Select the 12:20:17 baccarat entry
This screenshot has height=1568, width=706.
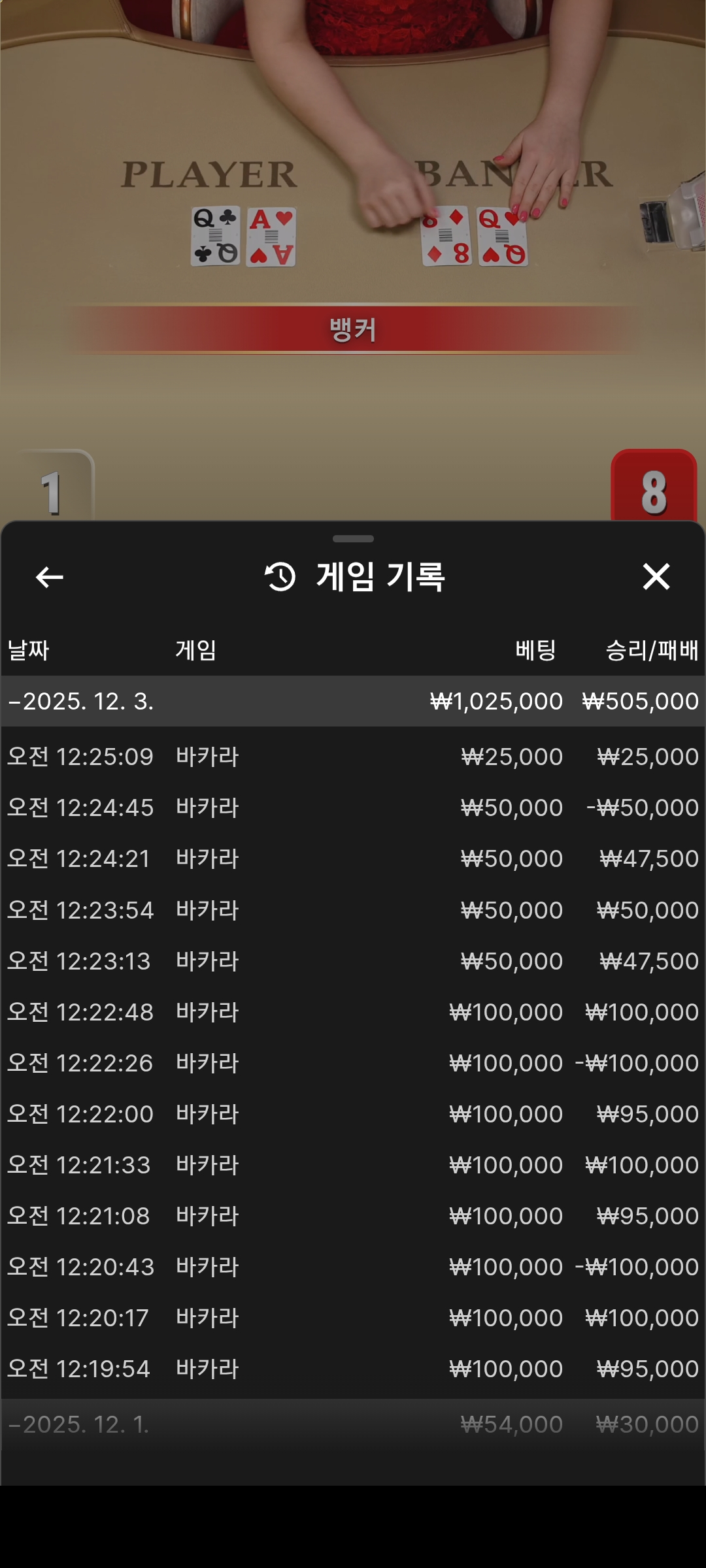tap(353, 1318)
